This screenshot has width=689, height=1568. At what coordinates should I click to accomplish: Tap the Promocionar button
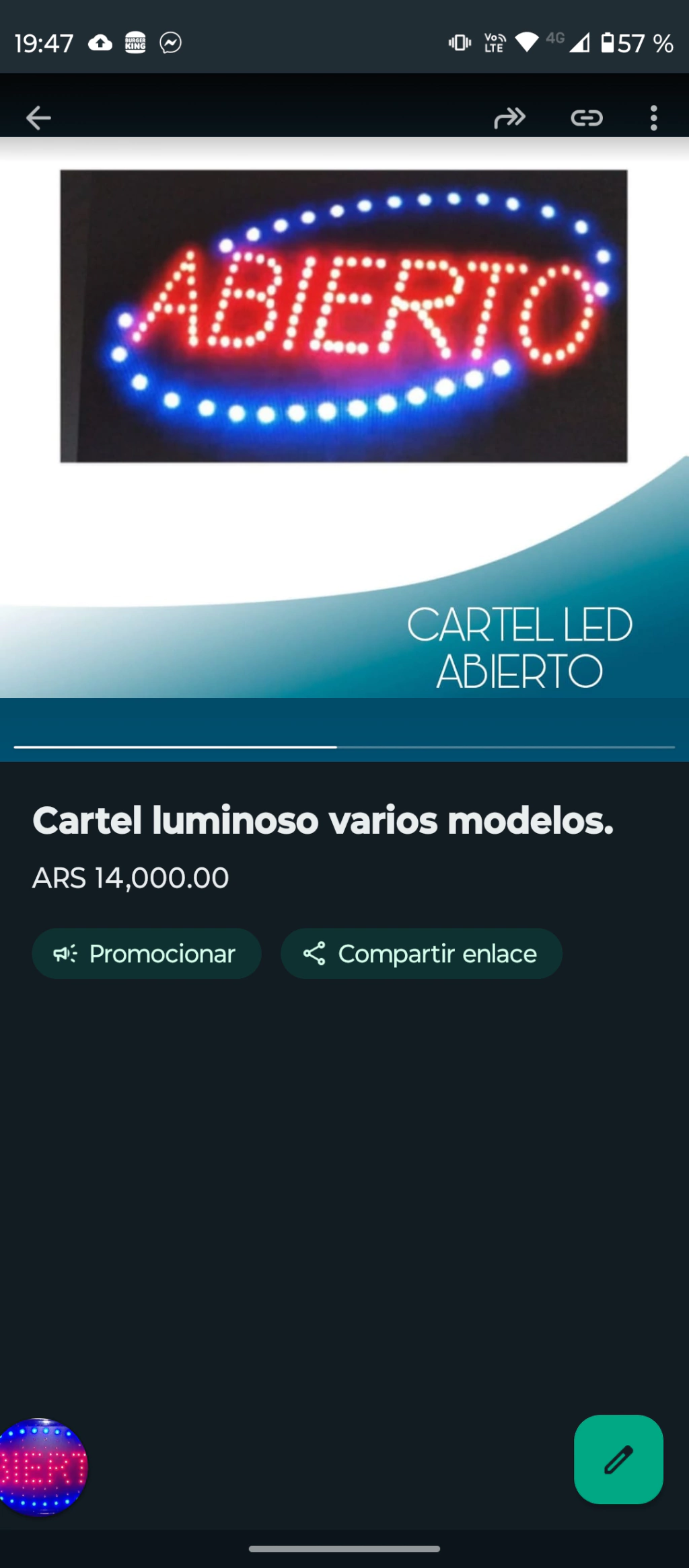pos(147,953)
